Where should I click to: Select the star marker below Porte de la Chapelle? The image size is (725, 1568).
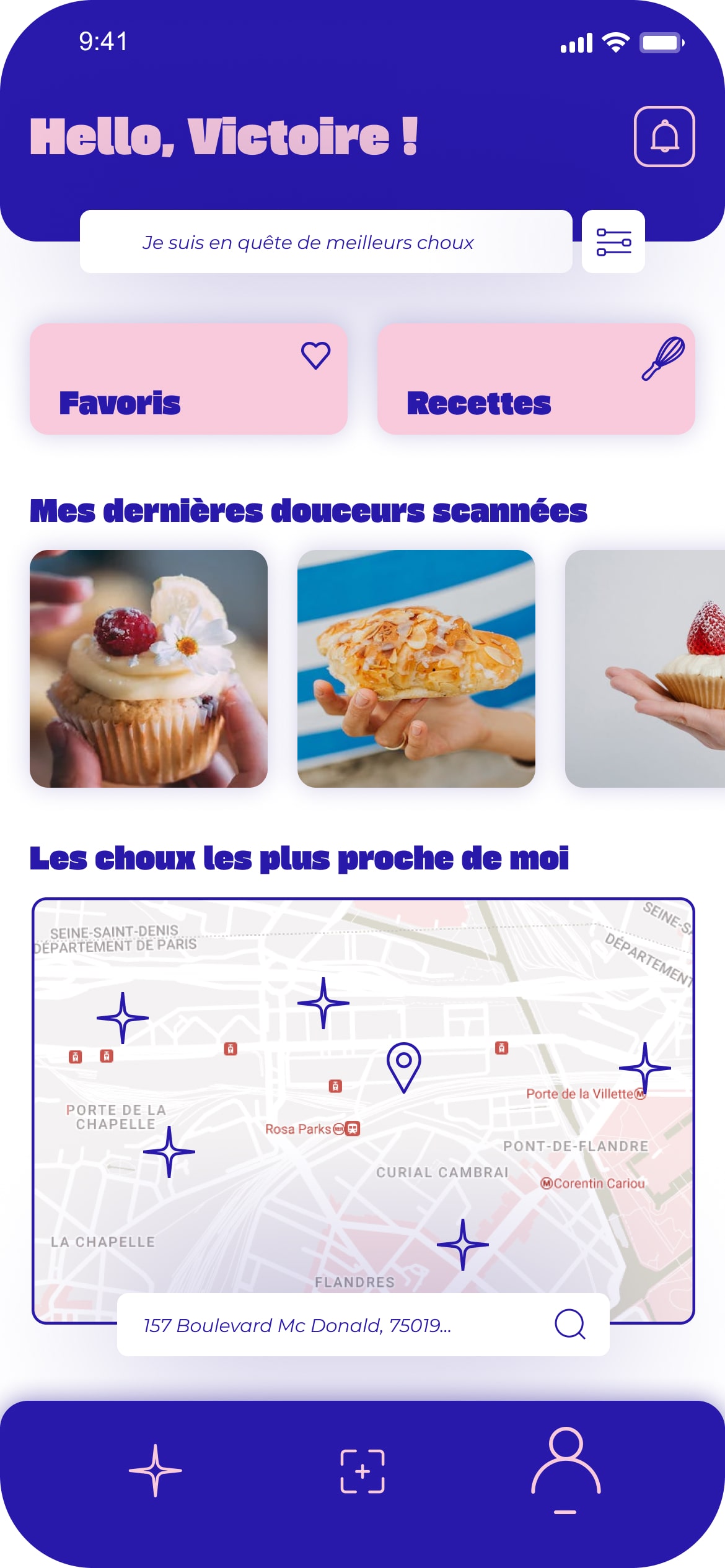click(x=169, y=1152)
